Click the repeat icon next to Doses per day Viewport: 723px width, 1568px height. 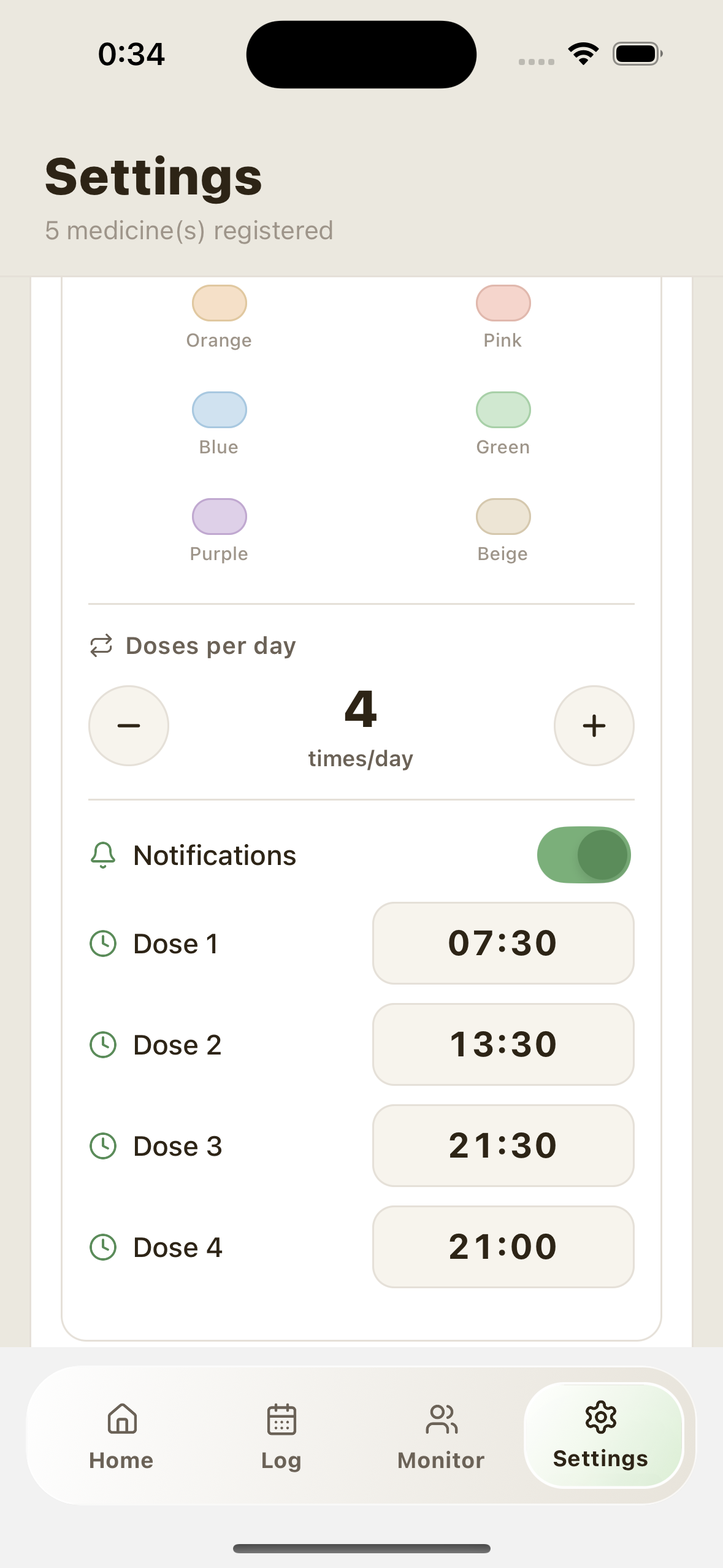point(102,645)
